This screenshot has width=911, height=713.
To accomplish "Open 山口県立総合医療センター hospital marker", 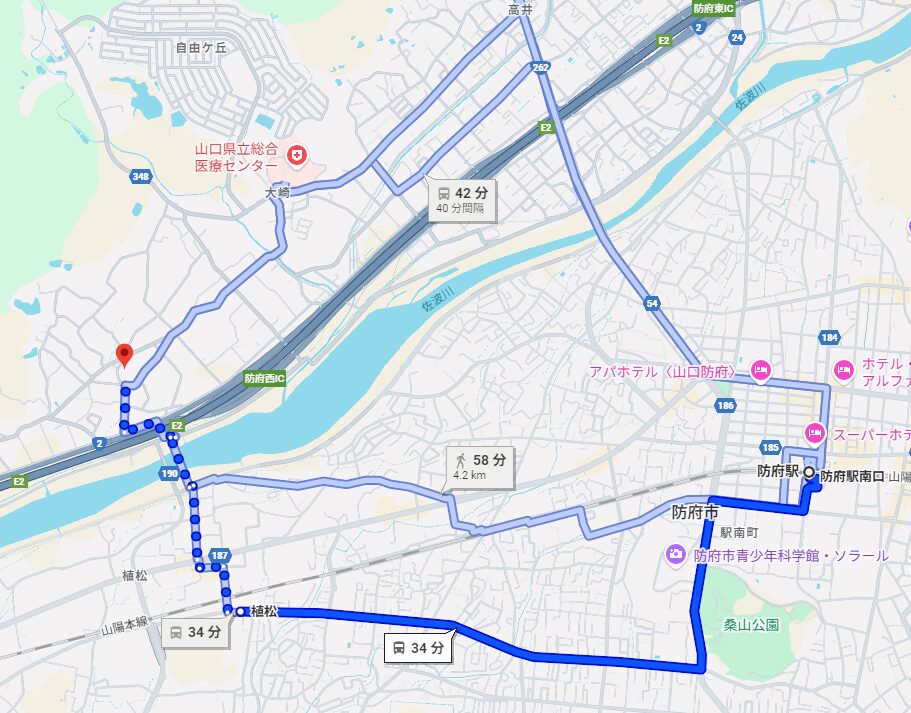I will 297,155.
